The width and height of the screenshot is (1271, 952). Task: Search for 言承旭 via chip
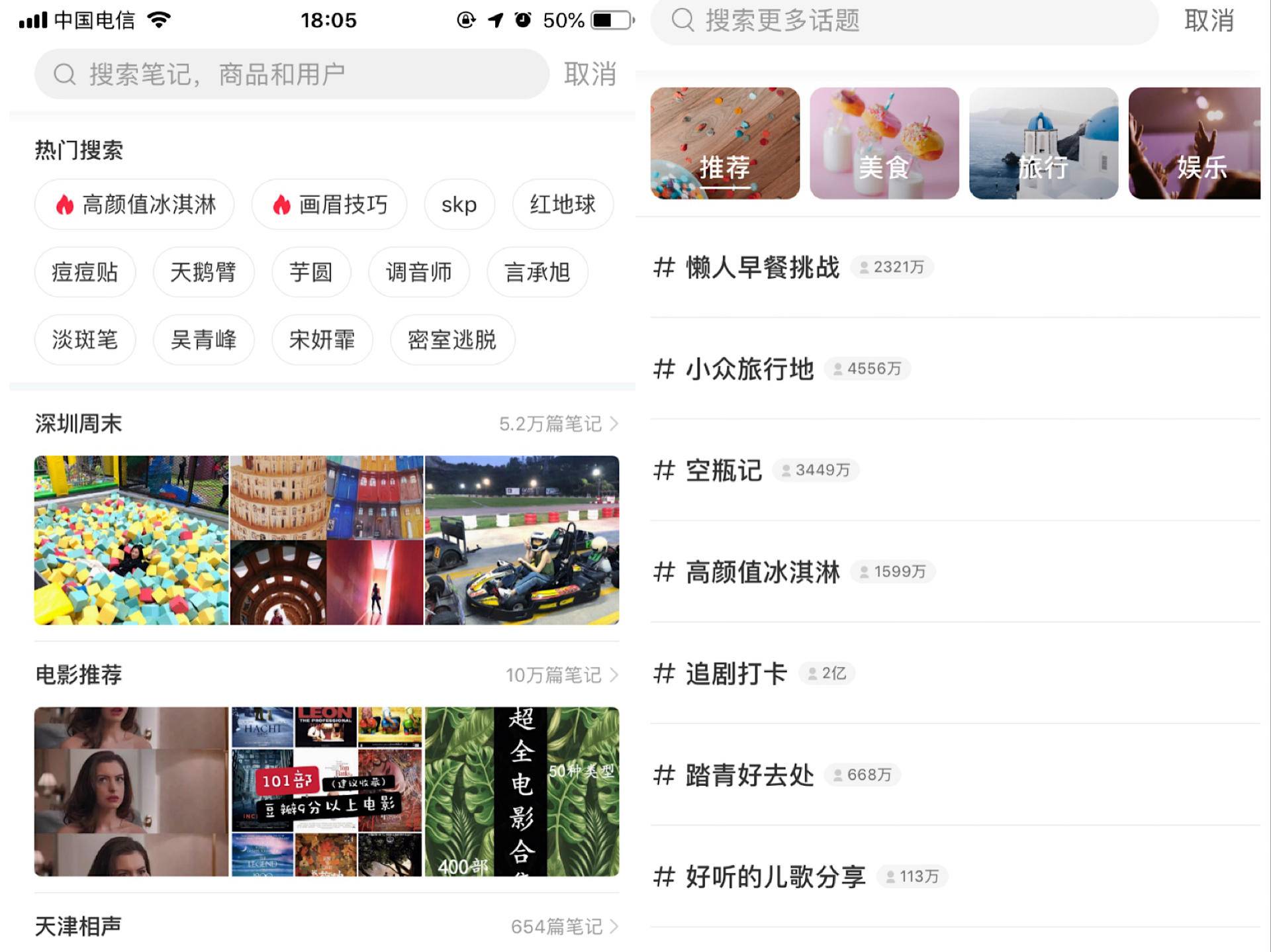coord(537,272)
